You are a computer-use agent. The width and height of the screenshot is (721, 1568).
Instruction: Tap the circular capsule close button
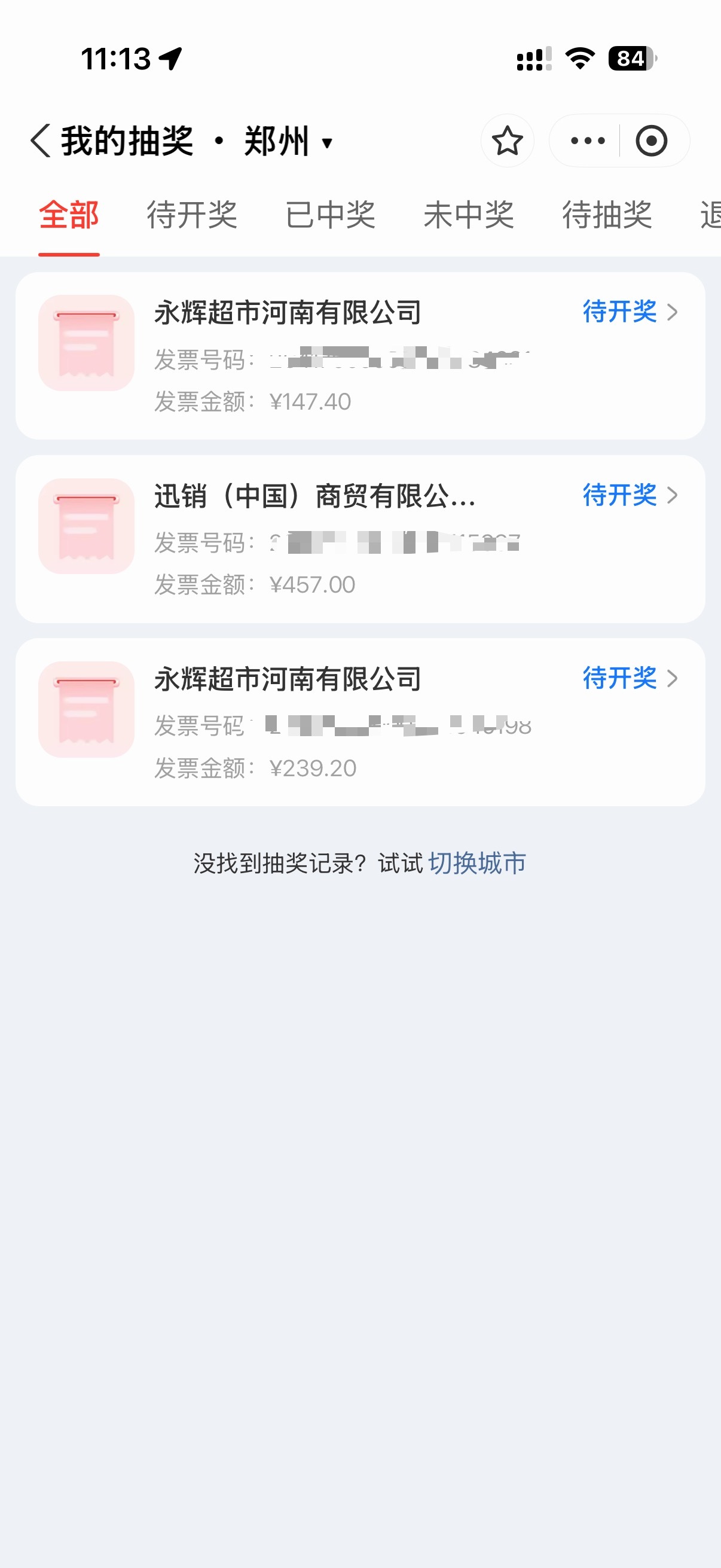[x=654, y=141]
